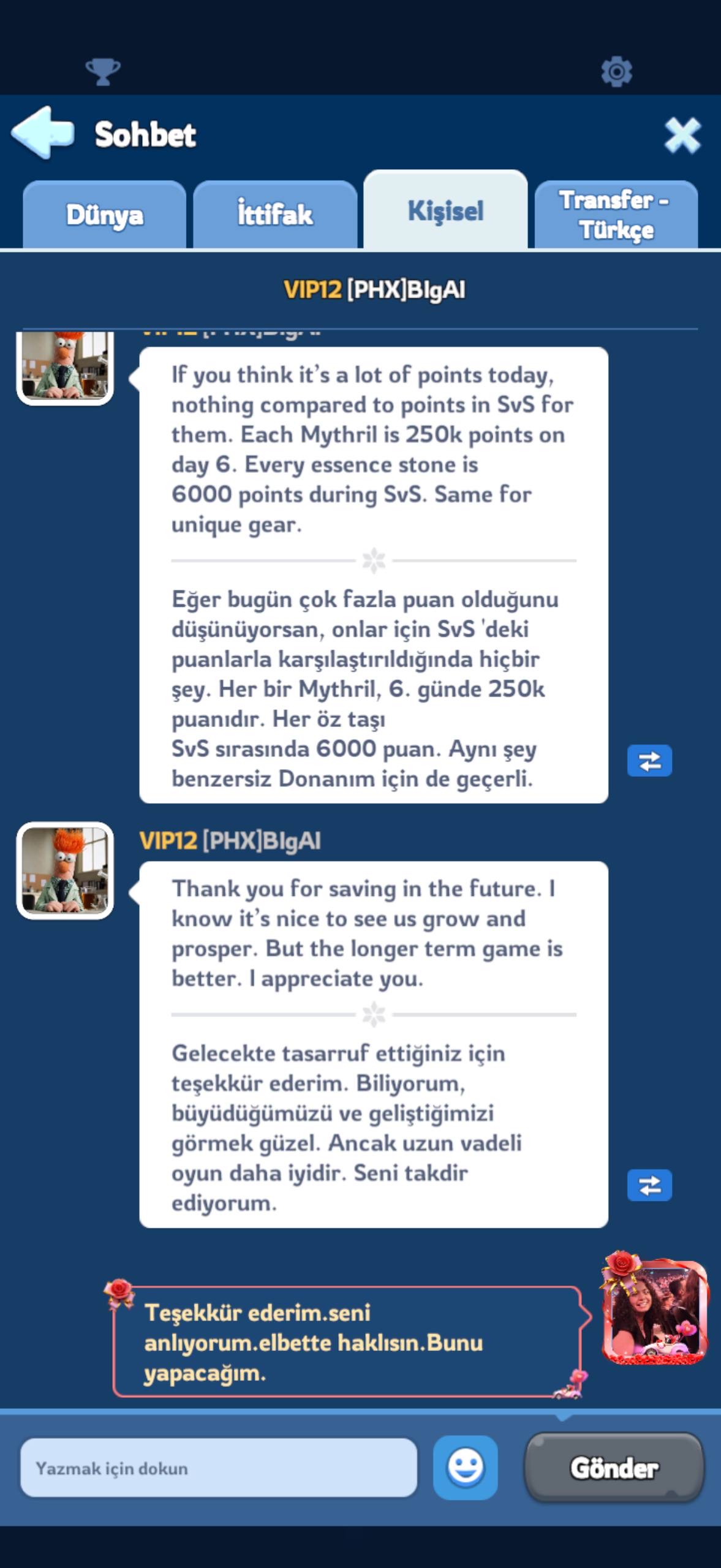721x1568 pixels.
Task: Tap the message field 'Yazmak için dokun'
Action: (219, 1468)
